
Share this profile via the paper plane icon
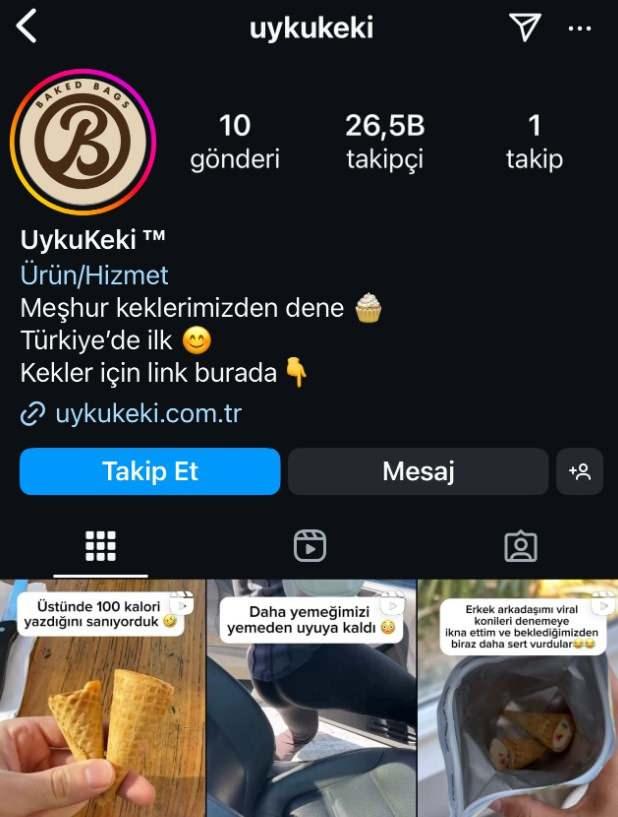[x=525, y=28]
